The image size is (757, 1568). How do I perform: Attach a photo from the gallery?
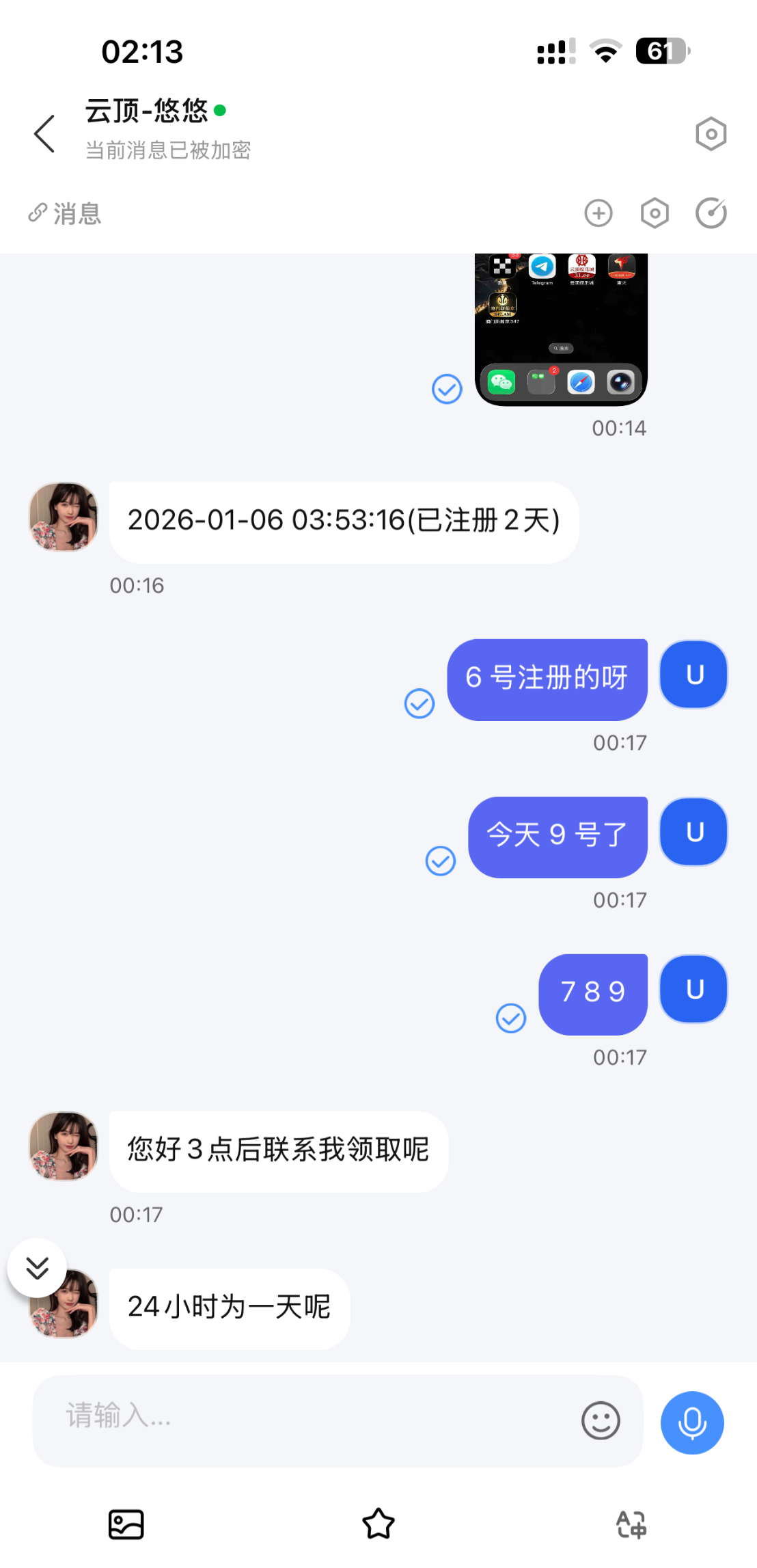click(x=126, y=1524)
